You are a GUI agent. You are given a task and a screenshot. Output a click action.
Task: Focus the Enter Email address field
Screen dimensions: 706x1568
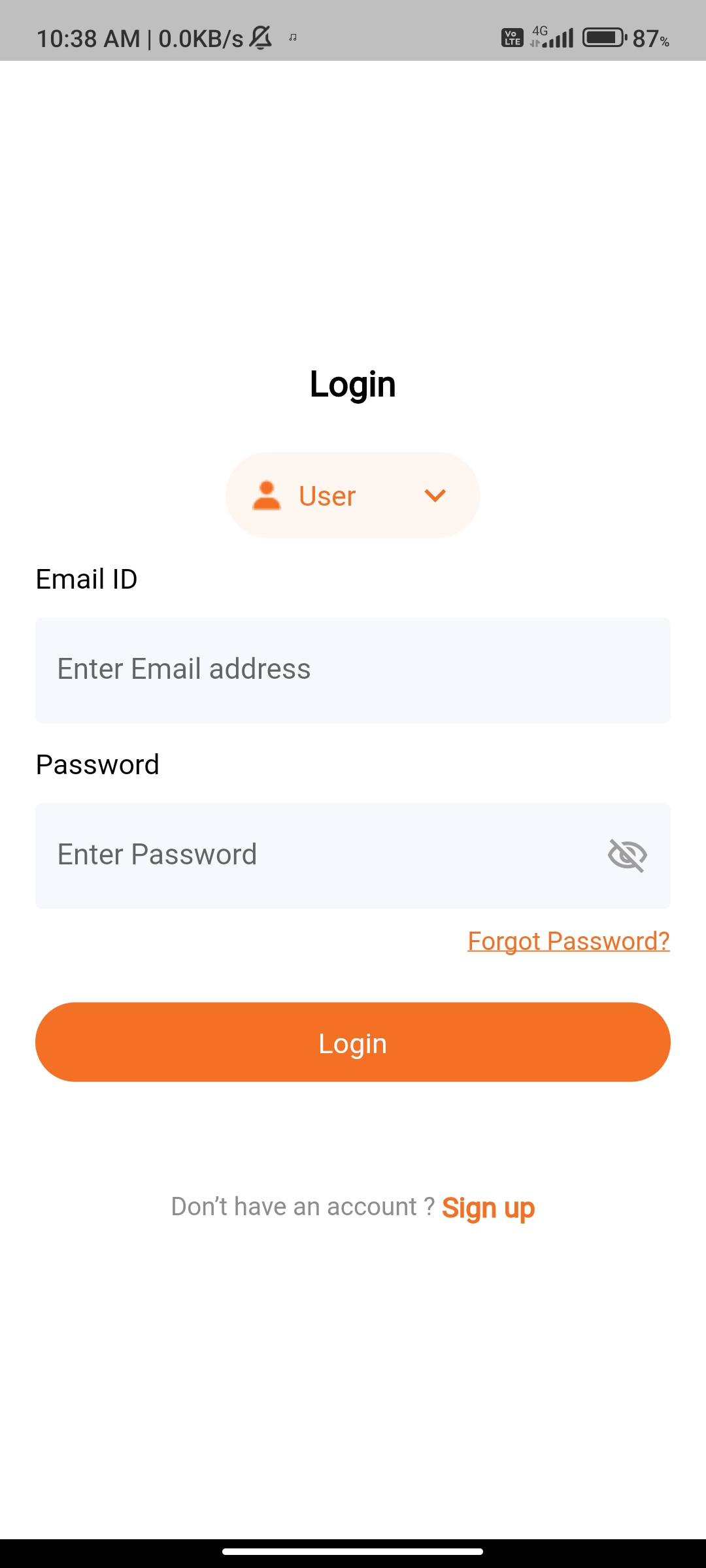[353, 670]
